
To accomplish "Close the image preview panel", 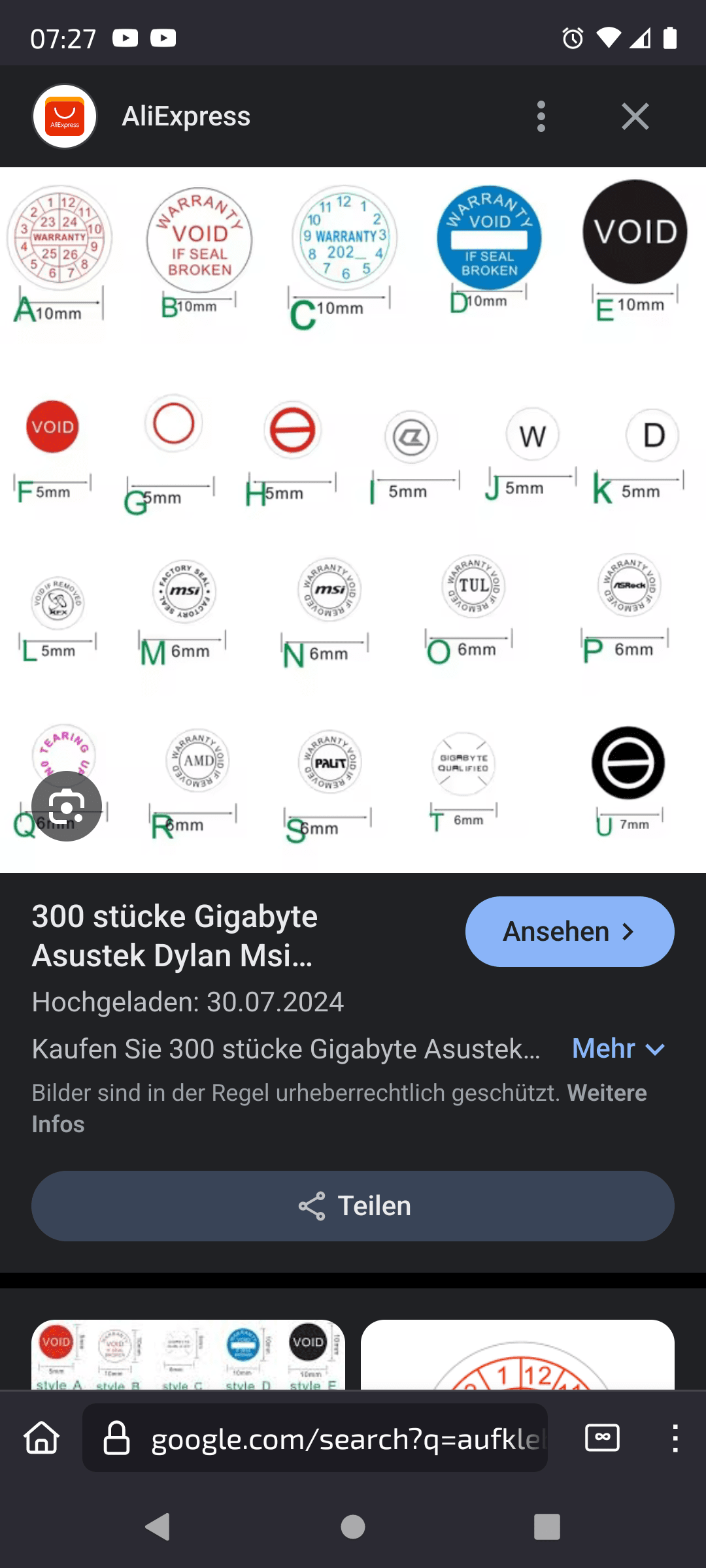I will [635, 116].
